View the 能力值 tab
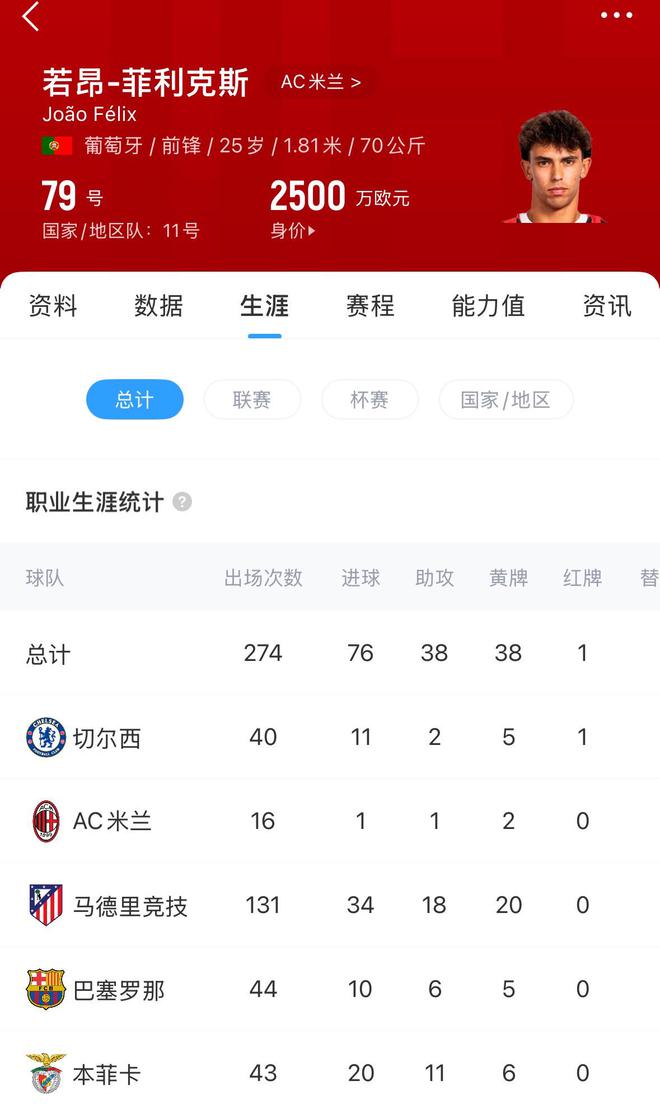 [488, 306]
